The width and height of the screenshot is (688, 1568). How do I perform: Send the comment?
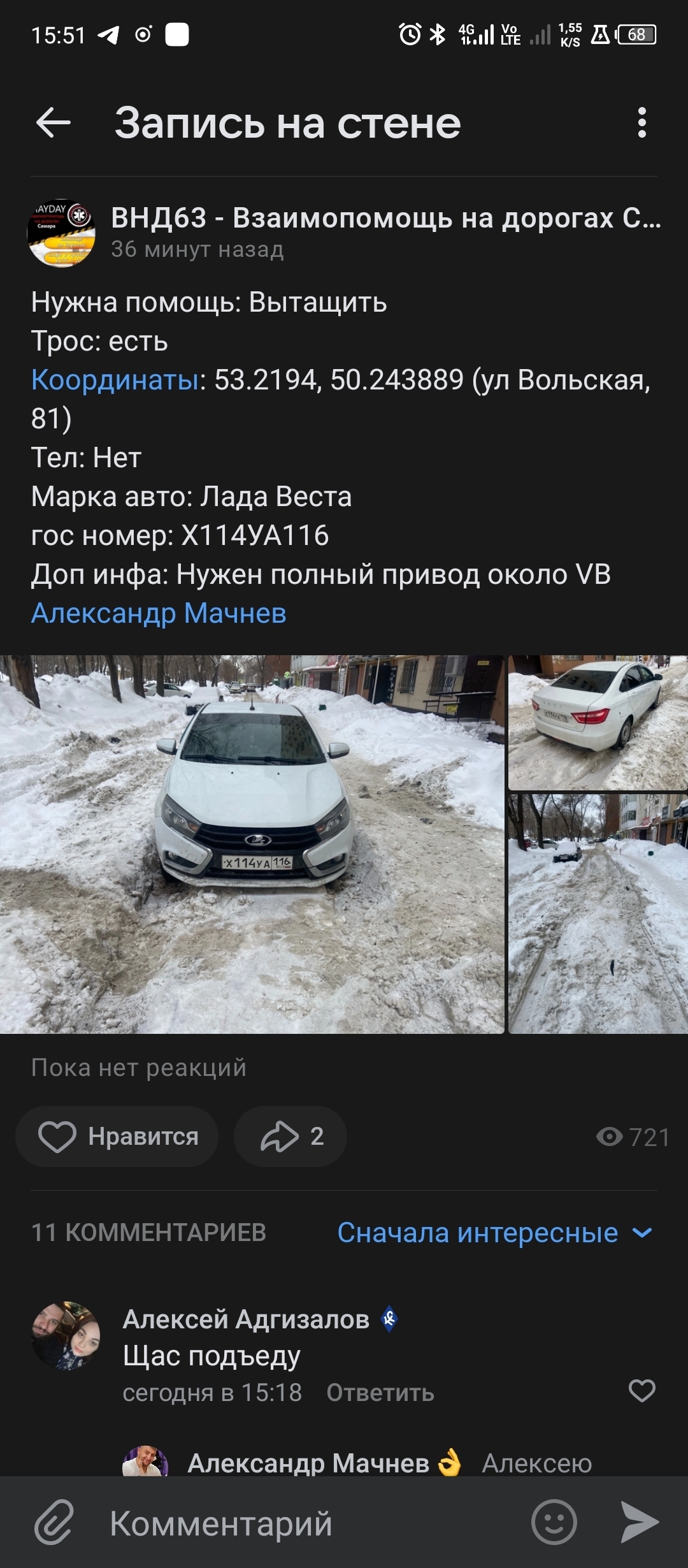coord(639,1523)
